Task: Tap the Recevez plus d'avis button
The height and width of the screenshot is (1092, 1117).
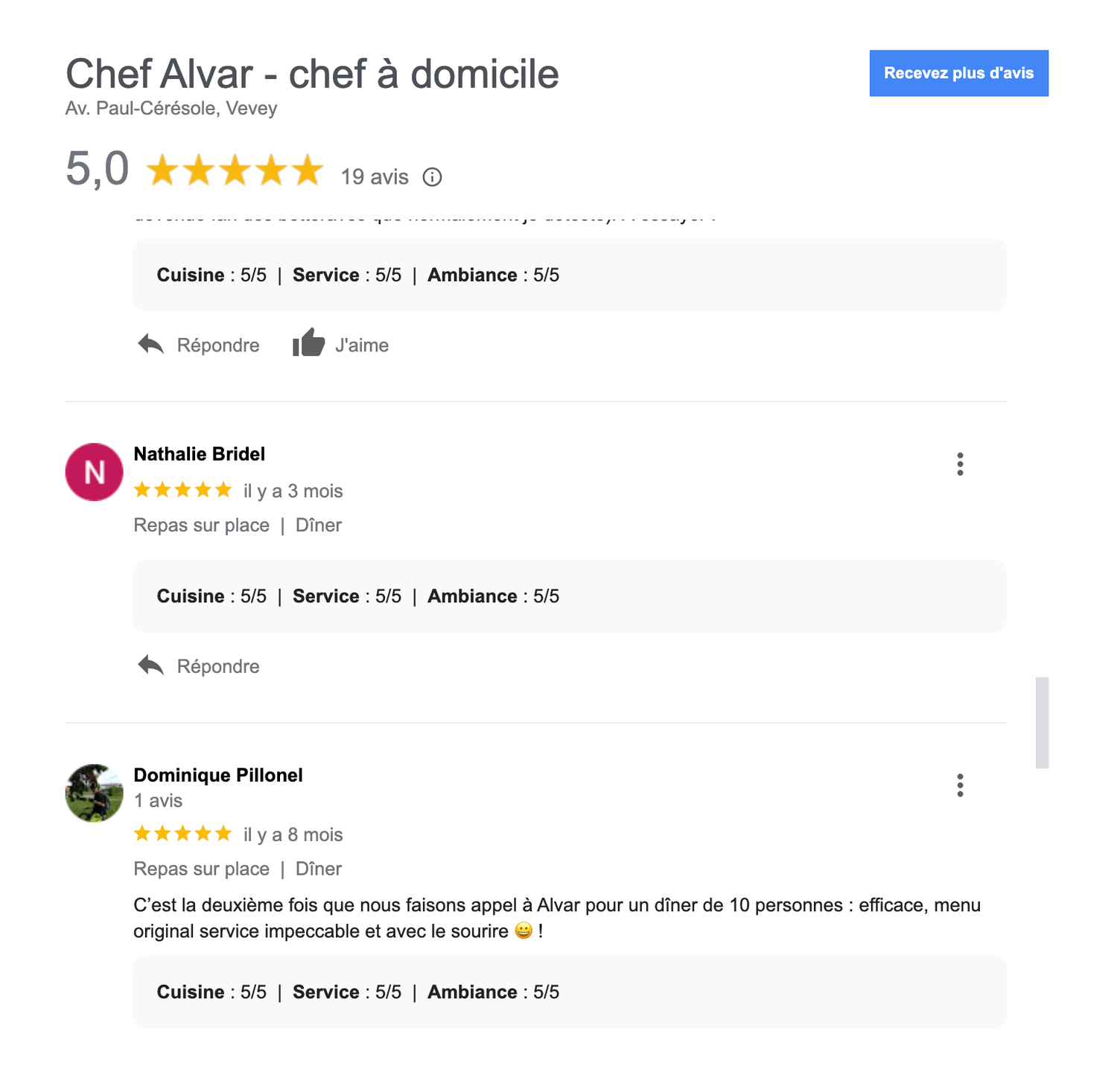Action: 958,73
